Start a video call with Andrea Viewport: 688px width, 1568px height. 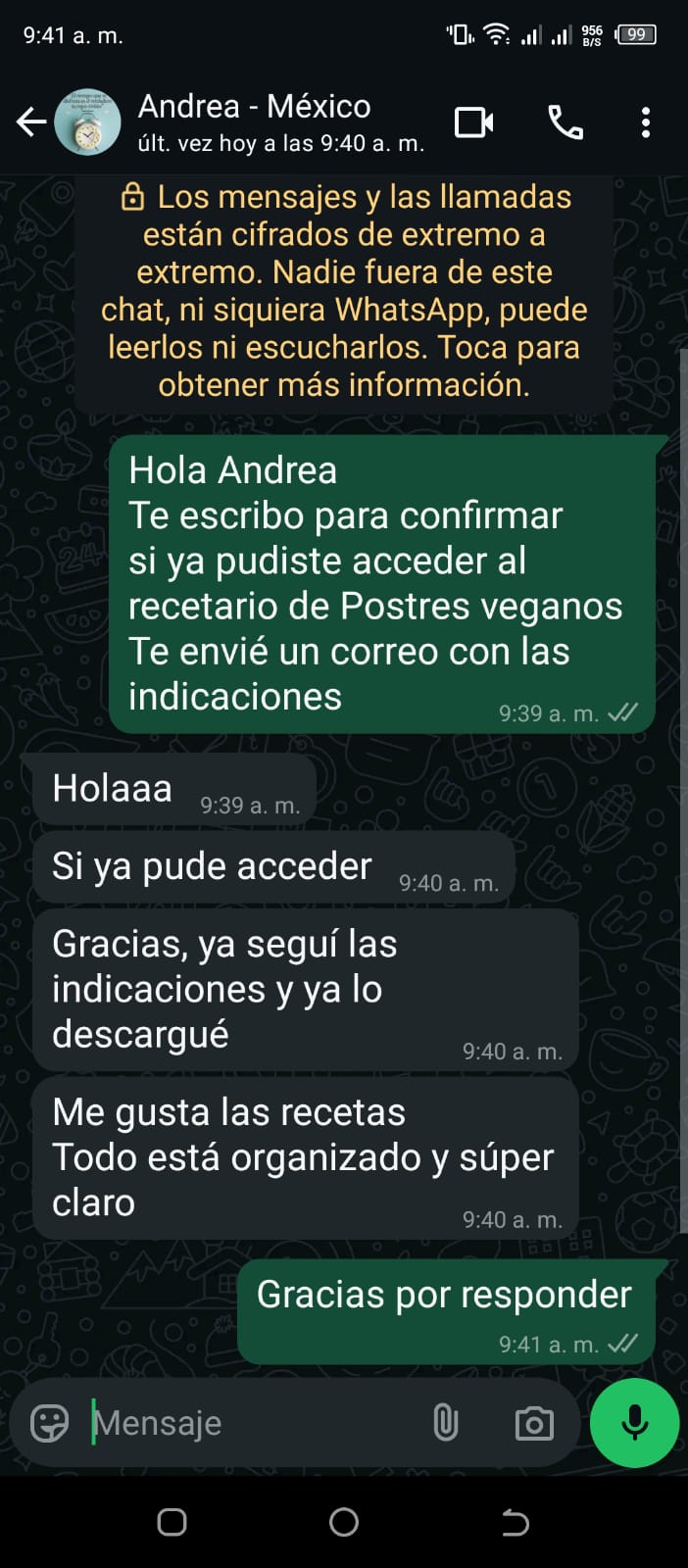(473, 122)
